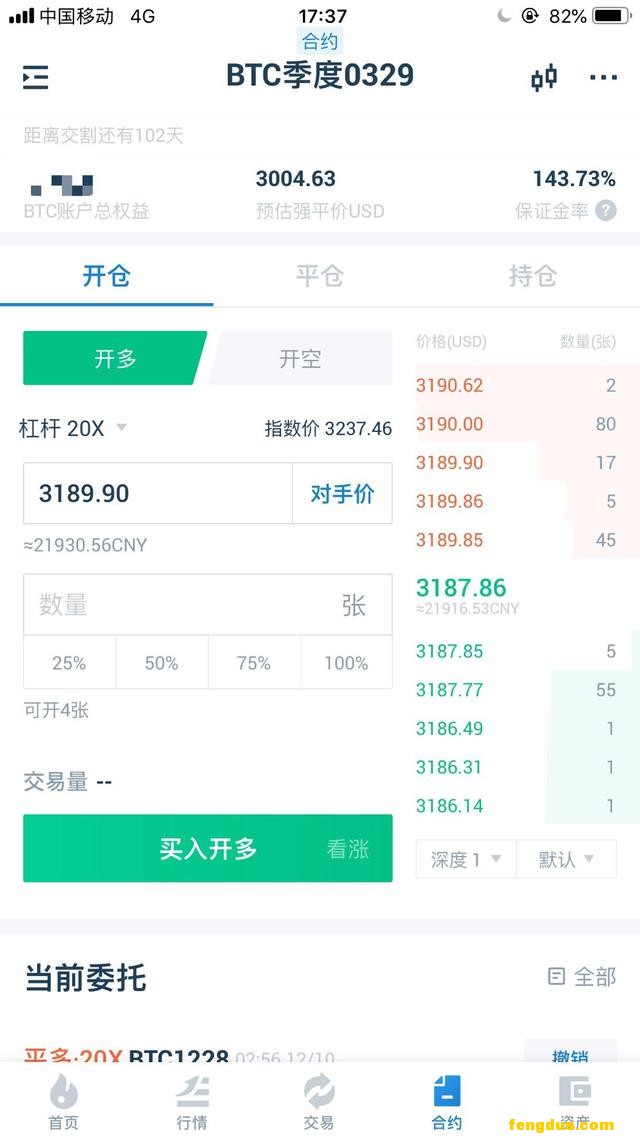Select the 开多 option

coord(115,359)
